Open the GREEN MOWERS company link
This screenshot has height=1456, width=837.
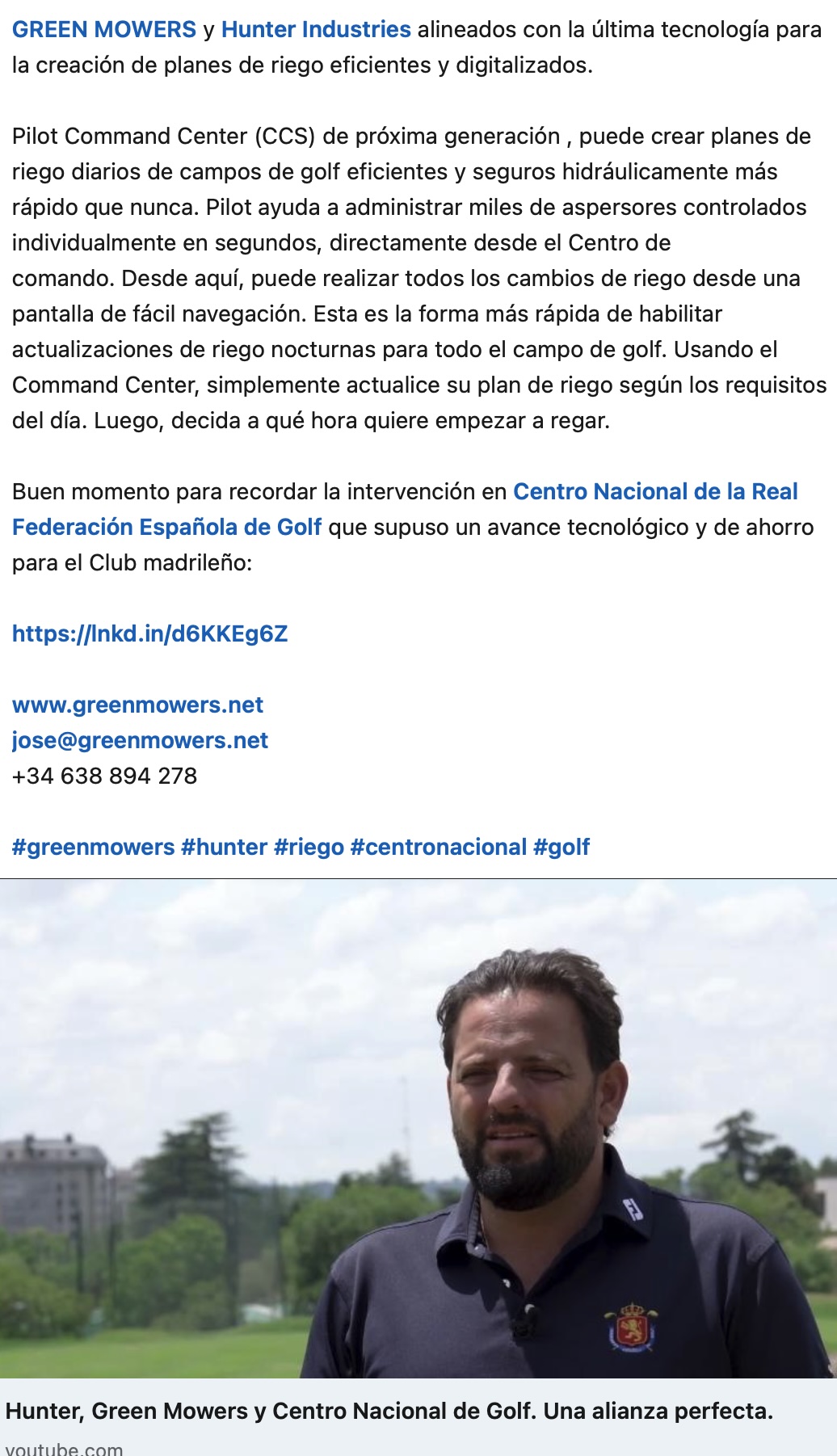point(103,30)
